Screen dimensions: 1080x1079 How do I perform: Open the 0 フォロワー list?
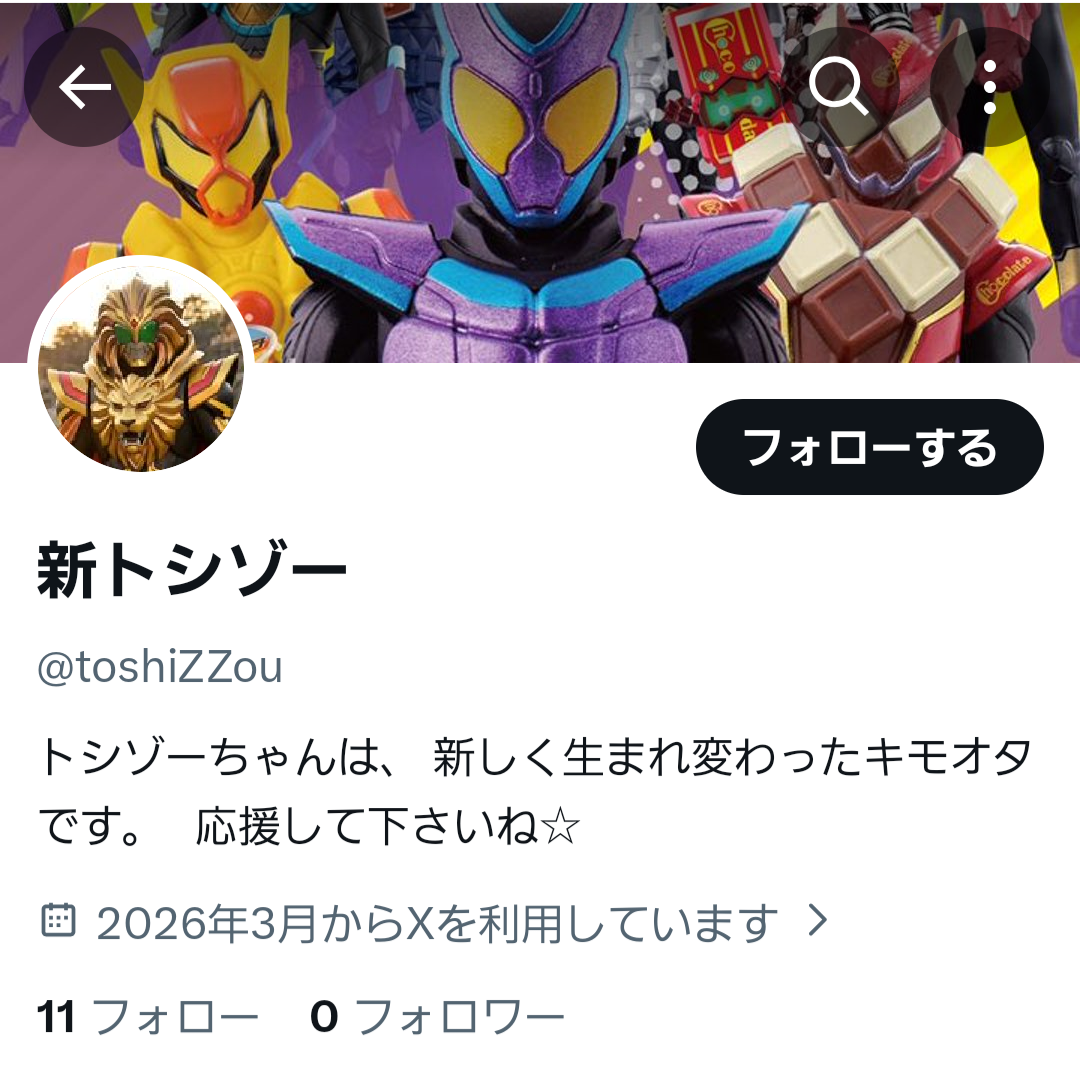[437, 1016]
